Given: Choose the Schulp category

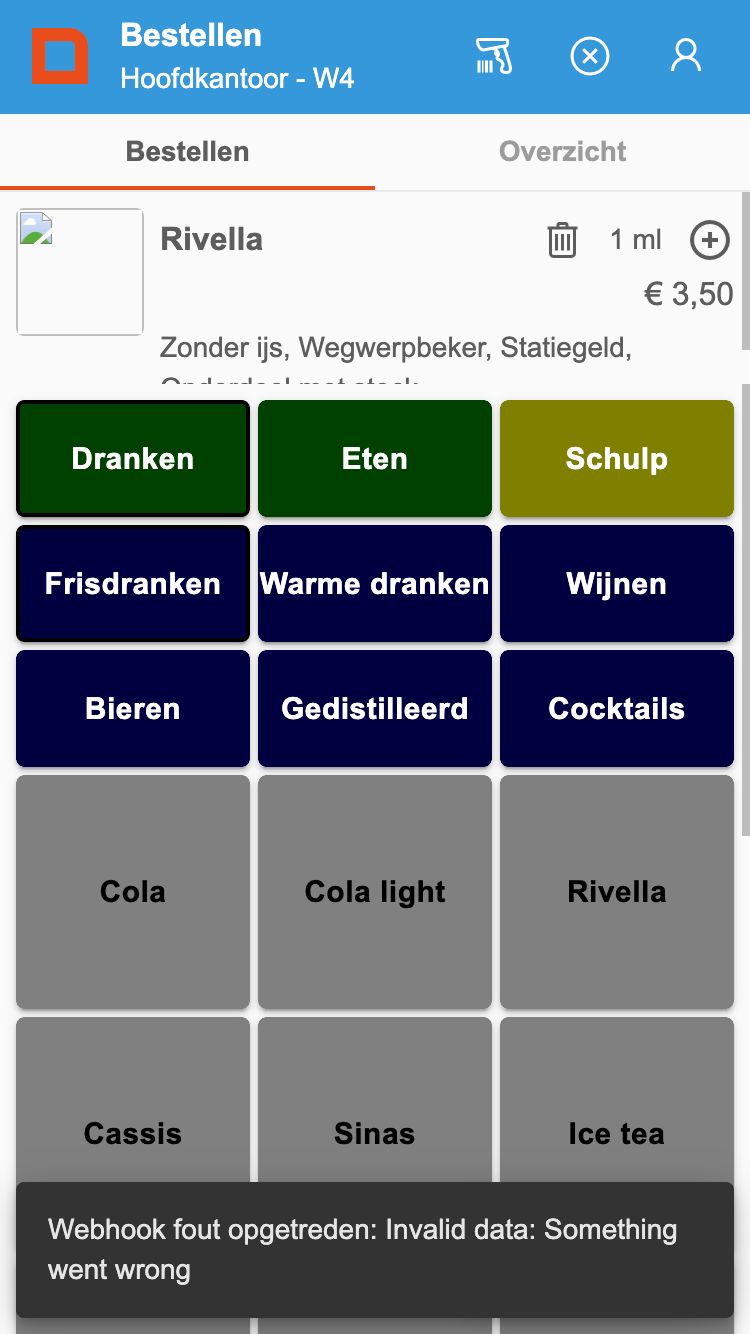Looking at the screenshot, I should point(617,459).
